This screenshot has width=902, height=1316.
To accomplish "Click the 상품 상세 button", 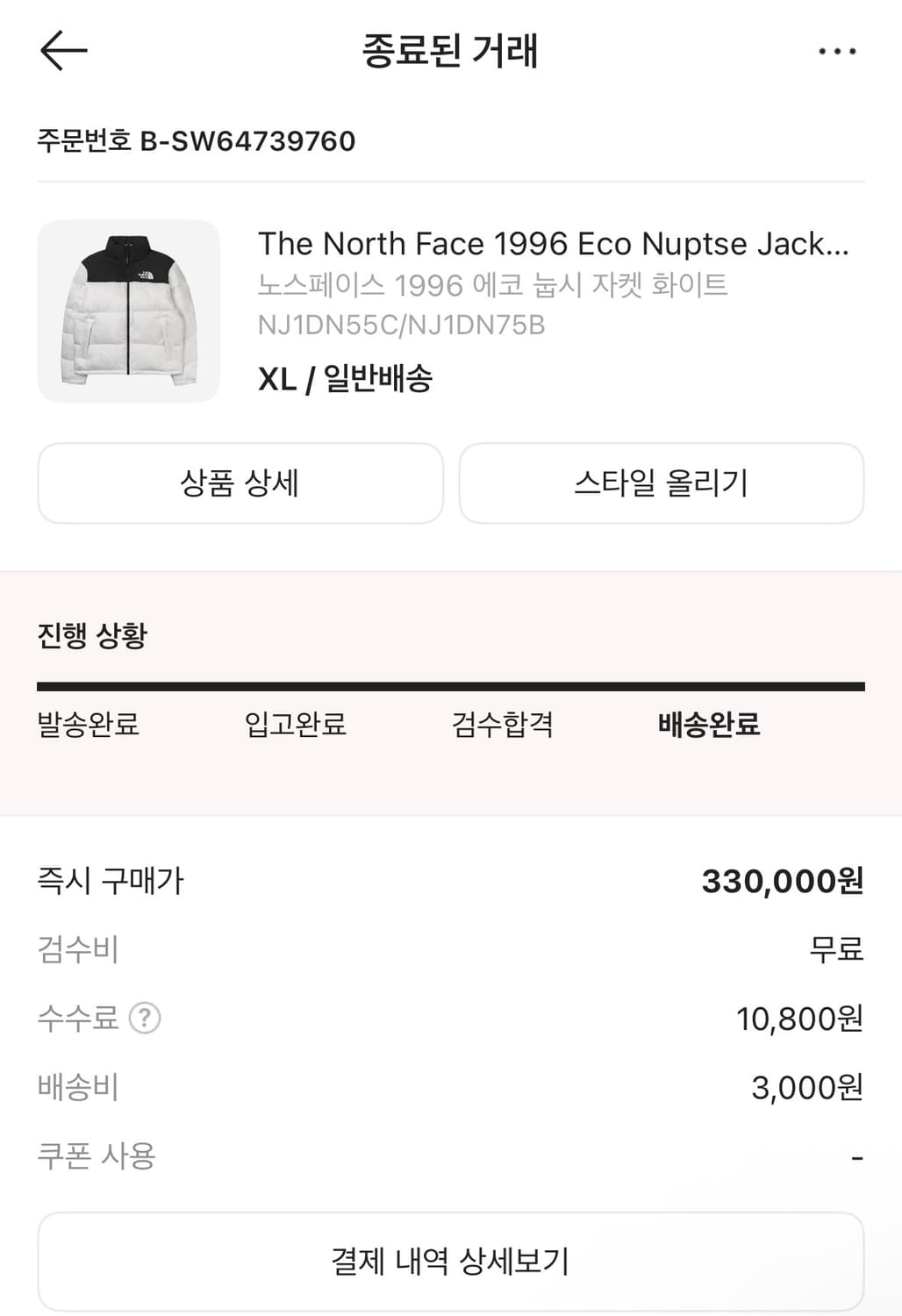I will (240, 483).
